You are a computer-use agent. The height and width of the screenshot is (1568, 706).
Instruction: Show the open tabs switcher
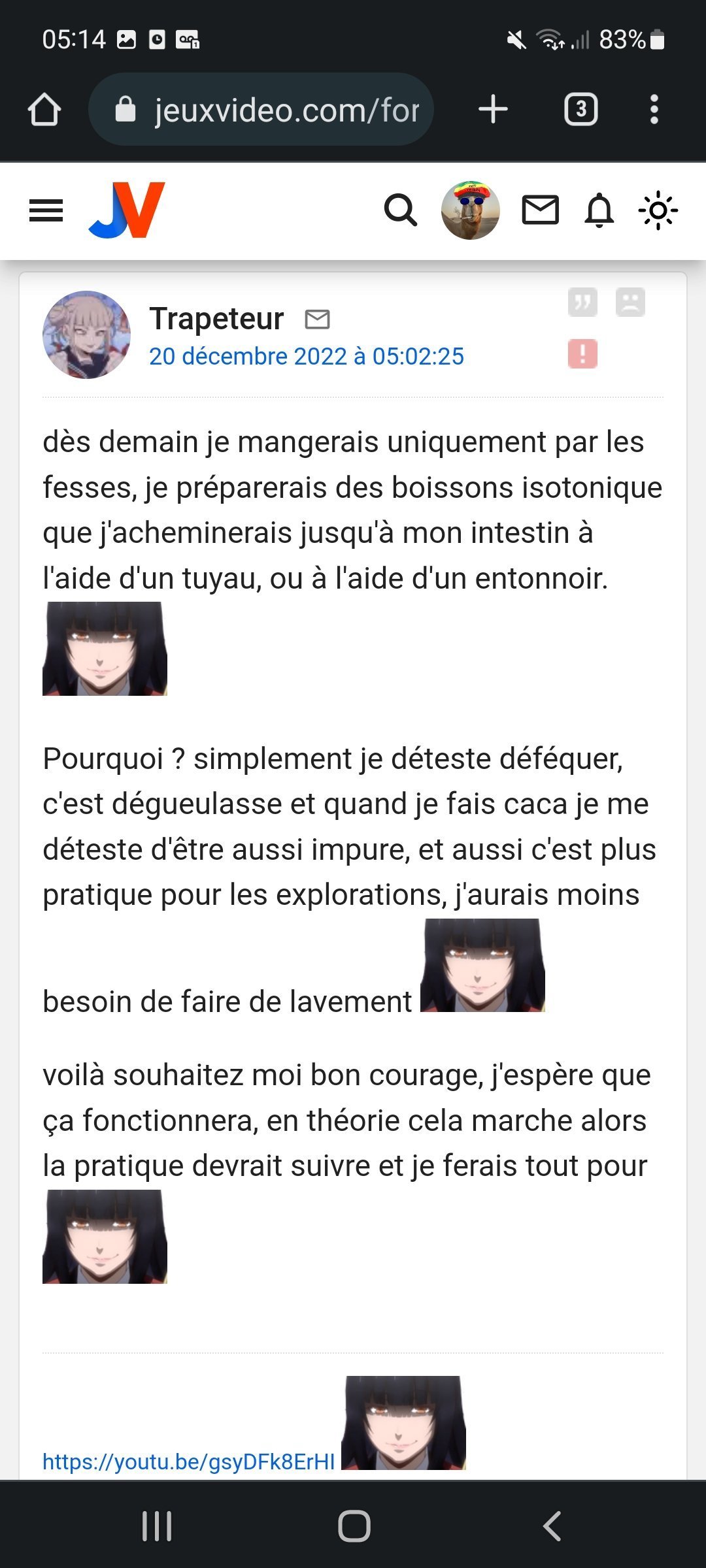580,109
